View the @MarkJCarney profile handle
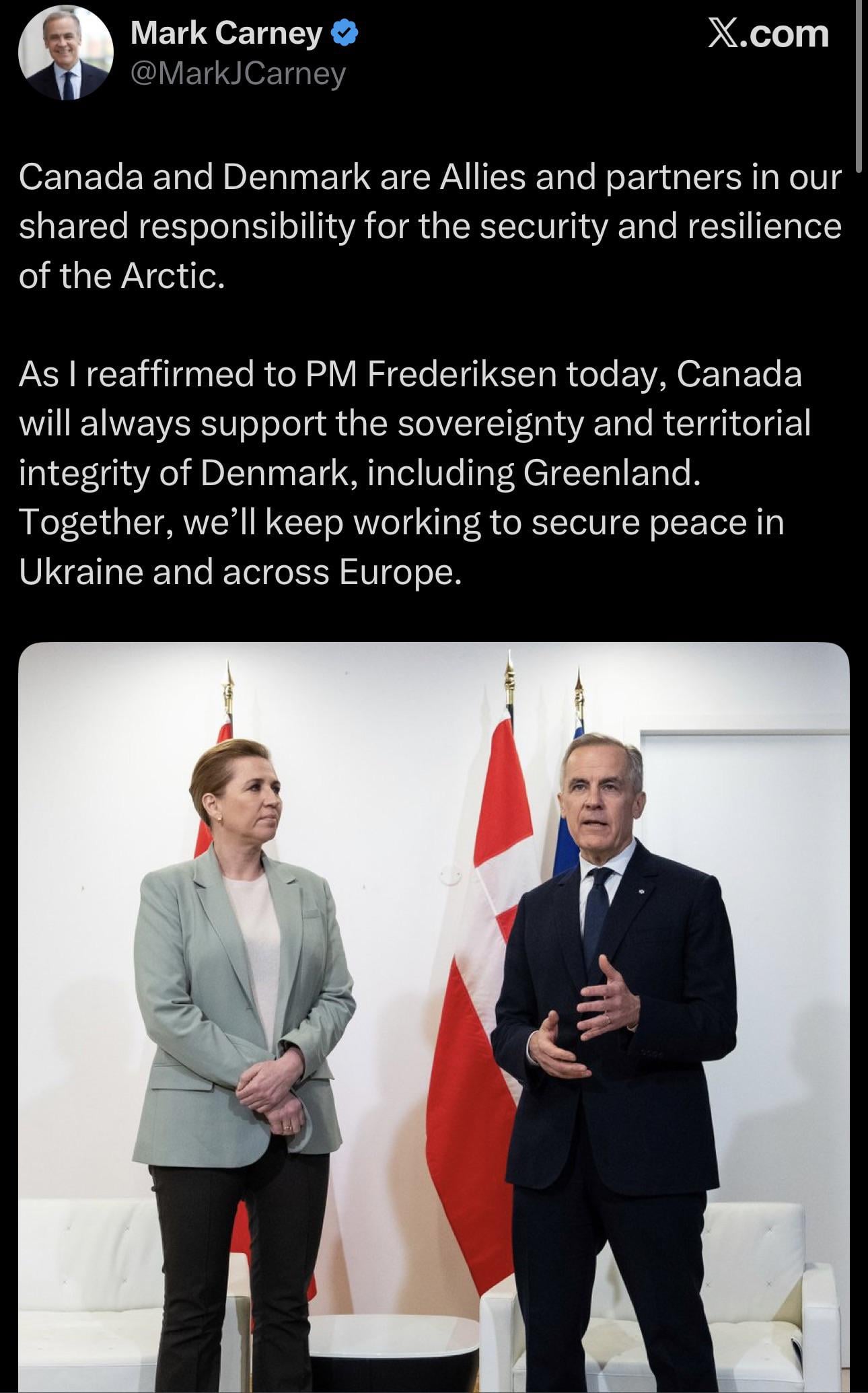This screenshot has width=868, height=1393. (238, 73)
